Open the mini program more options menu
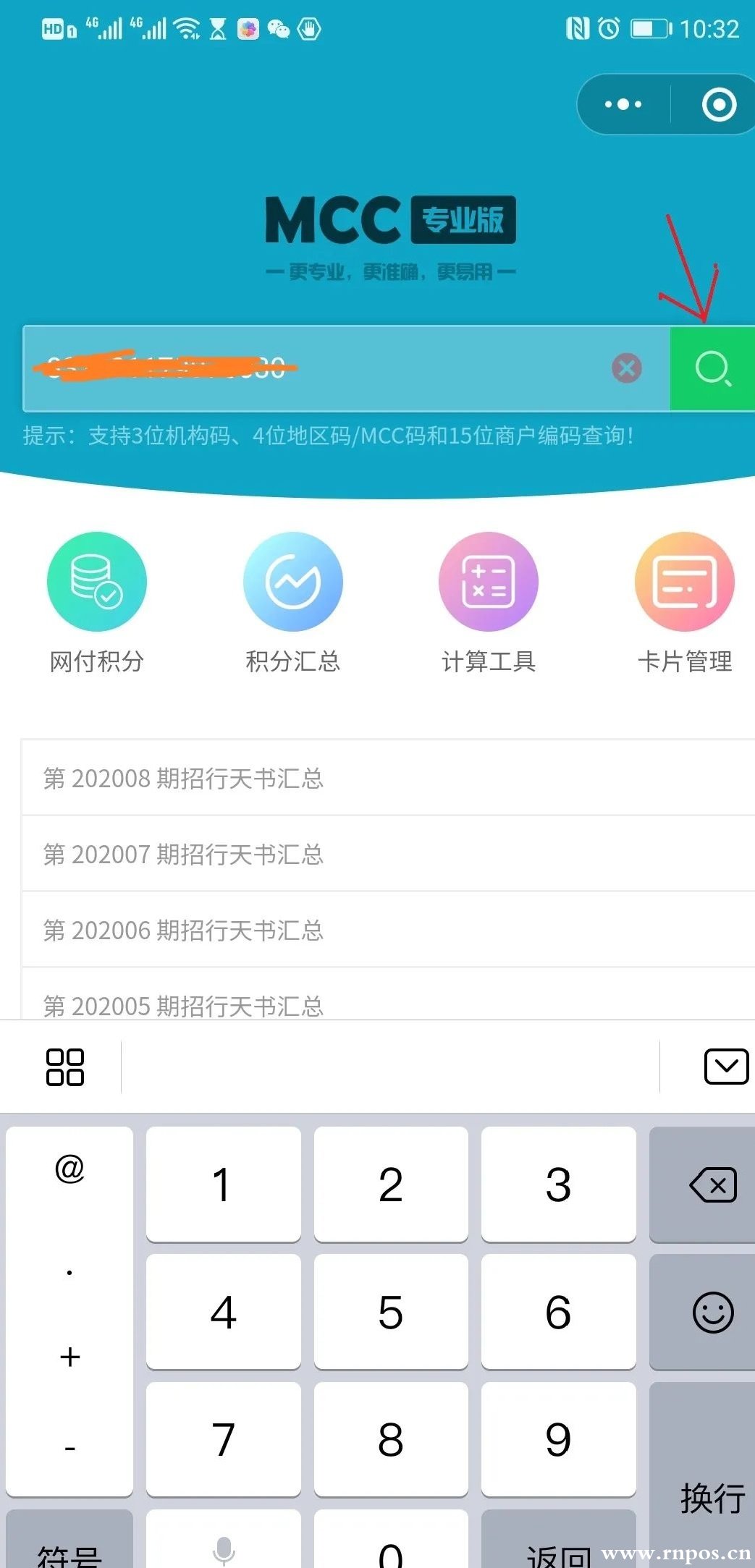The width and height of the screenshot is (755, 1568). pos(623,104)
